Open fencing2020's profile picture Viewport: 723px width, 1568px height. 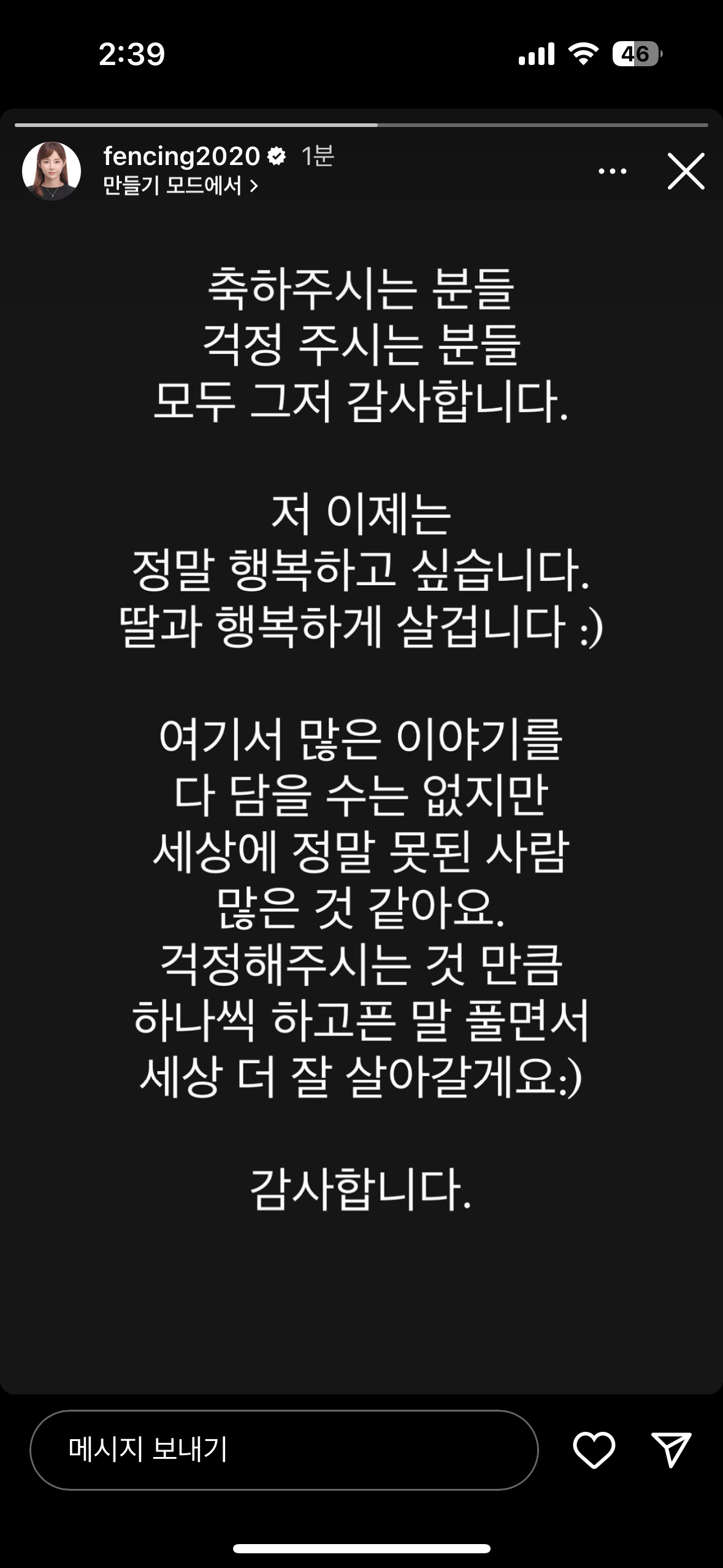(x=52, y=171)
